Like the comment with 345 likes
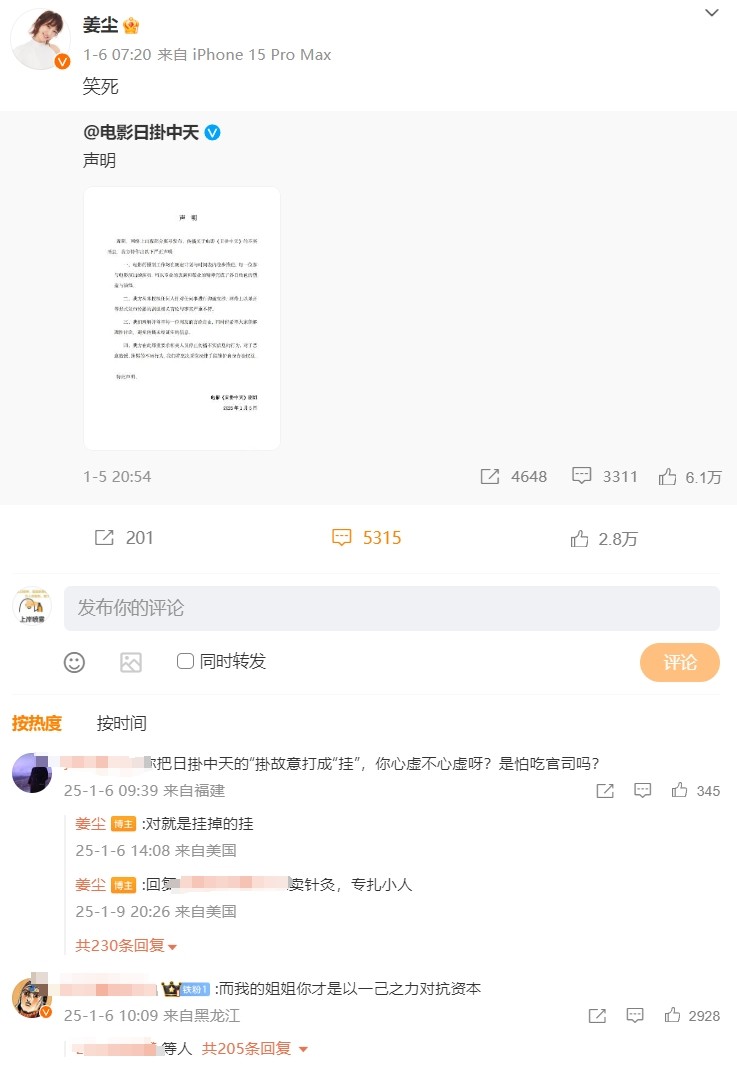Image resolution: width=737 pixels, height=1066 pixels. tap(680, 790)
